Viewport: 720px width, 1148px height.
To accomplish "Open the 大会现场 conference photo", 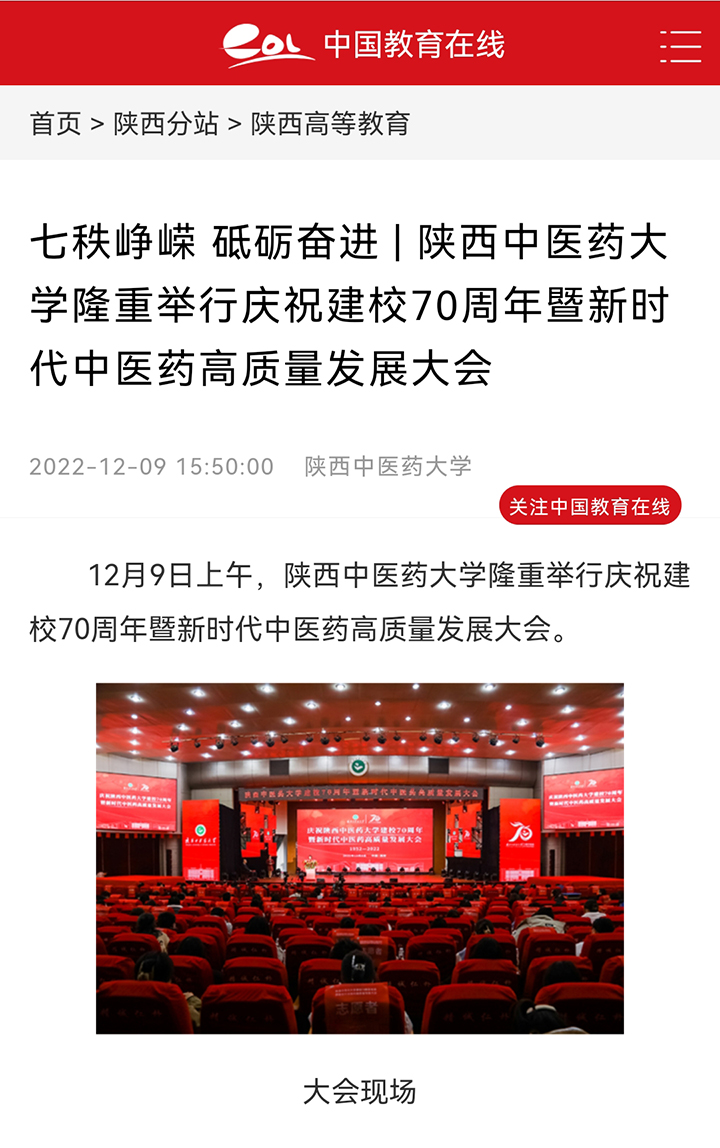I will (360, 858).
